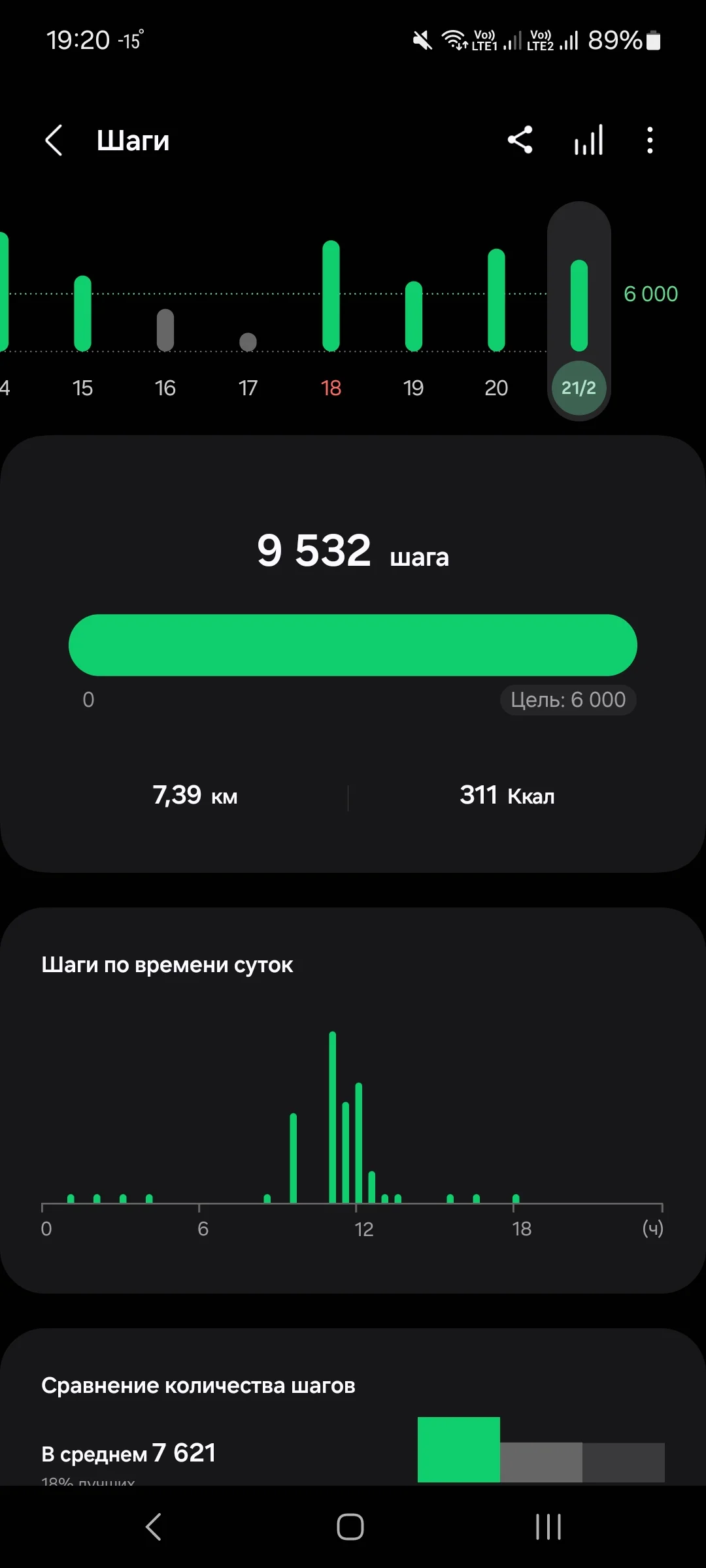Open the Сравнение количества шагов card
This screenshot has width=706, height=1568.
click(x=198, y=1385)
